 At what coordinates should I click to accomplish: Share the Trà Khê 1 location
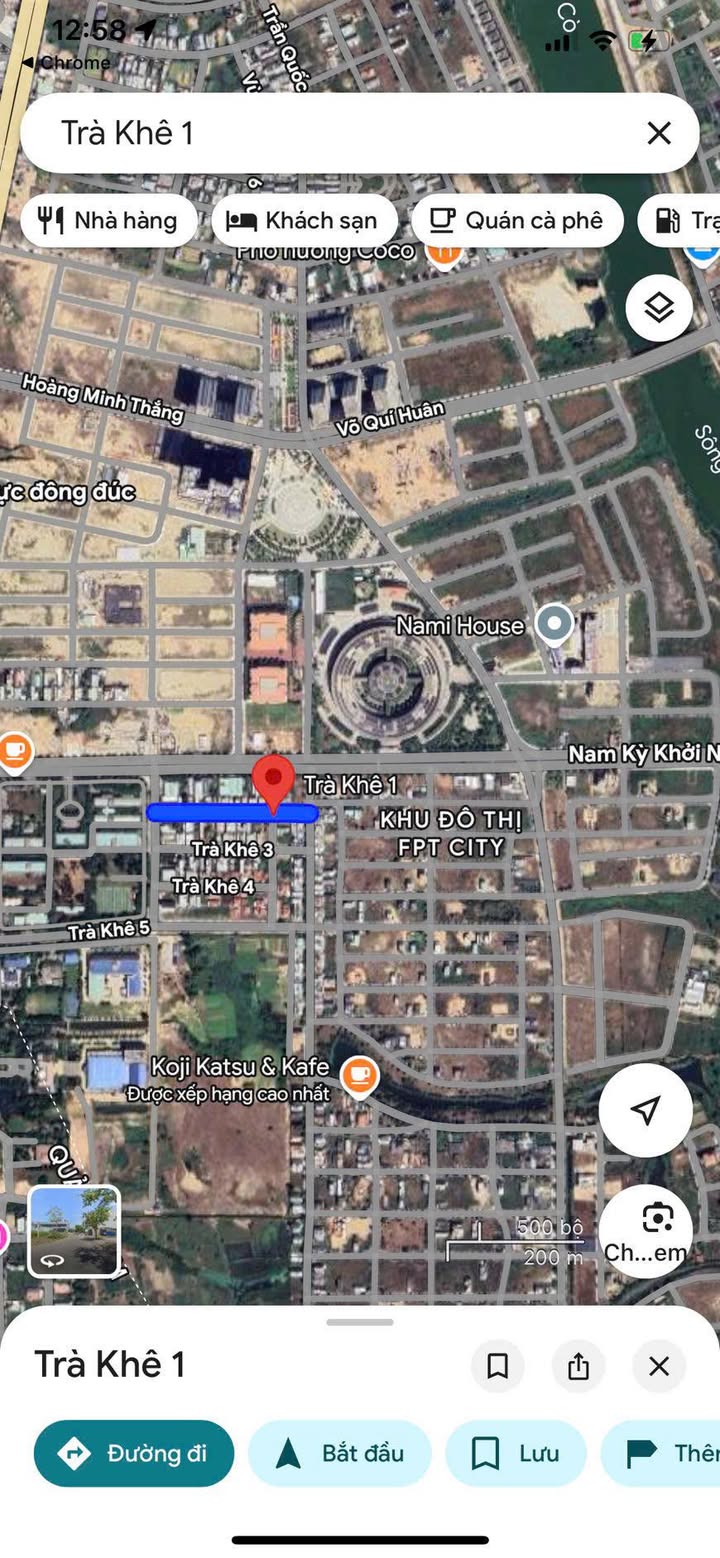point(578,1366)
